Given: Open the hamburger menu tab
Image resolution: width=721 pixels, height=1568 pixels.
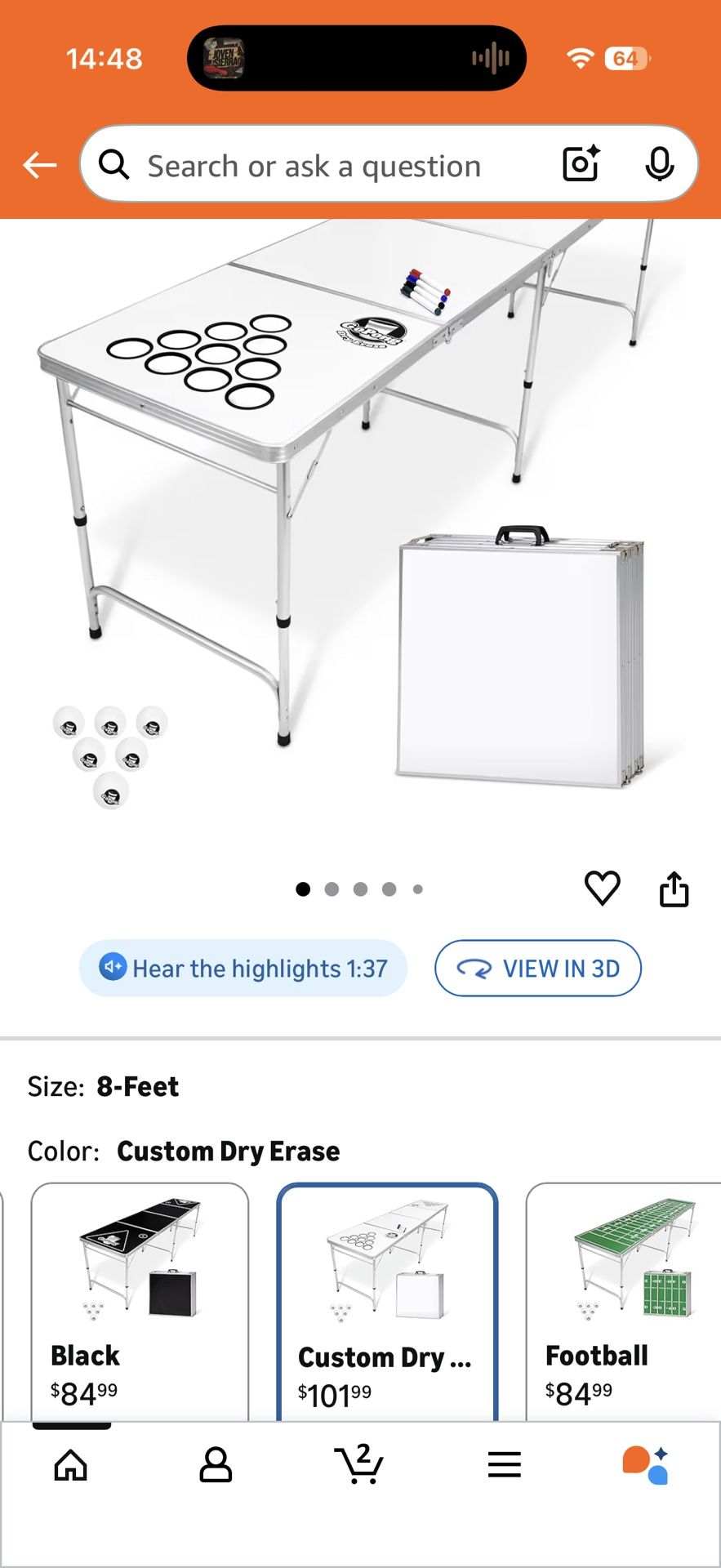Looking at the screenshot, I should click(x=504, y=1465).
